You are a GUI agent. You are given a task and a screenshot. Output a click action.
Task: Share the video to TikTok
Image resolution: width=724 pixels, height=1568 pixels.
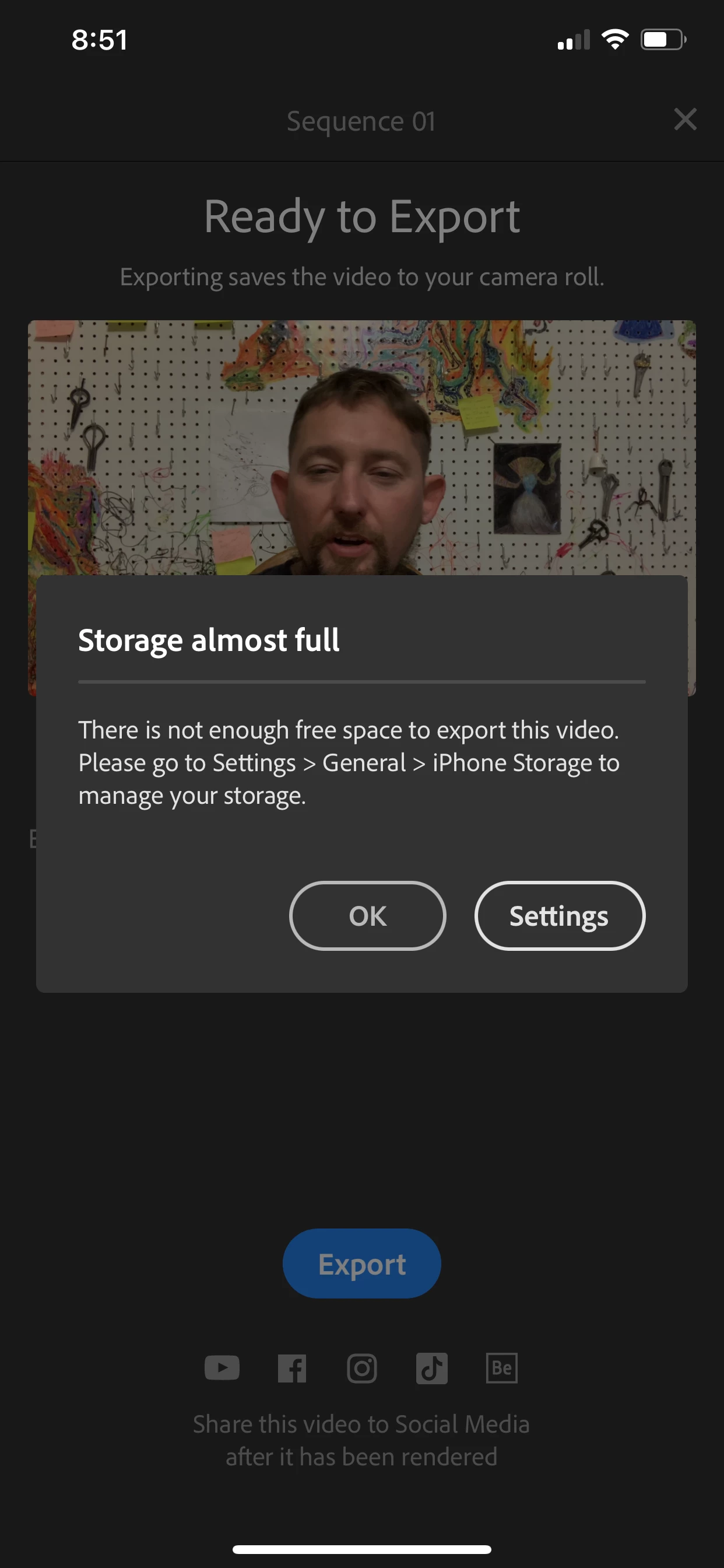point(432,1368)
